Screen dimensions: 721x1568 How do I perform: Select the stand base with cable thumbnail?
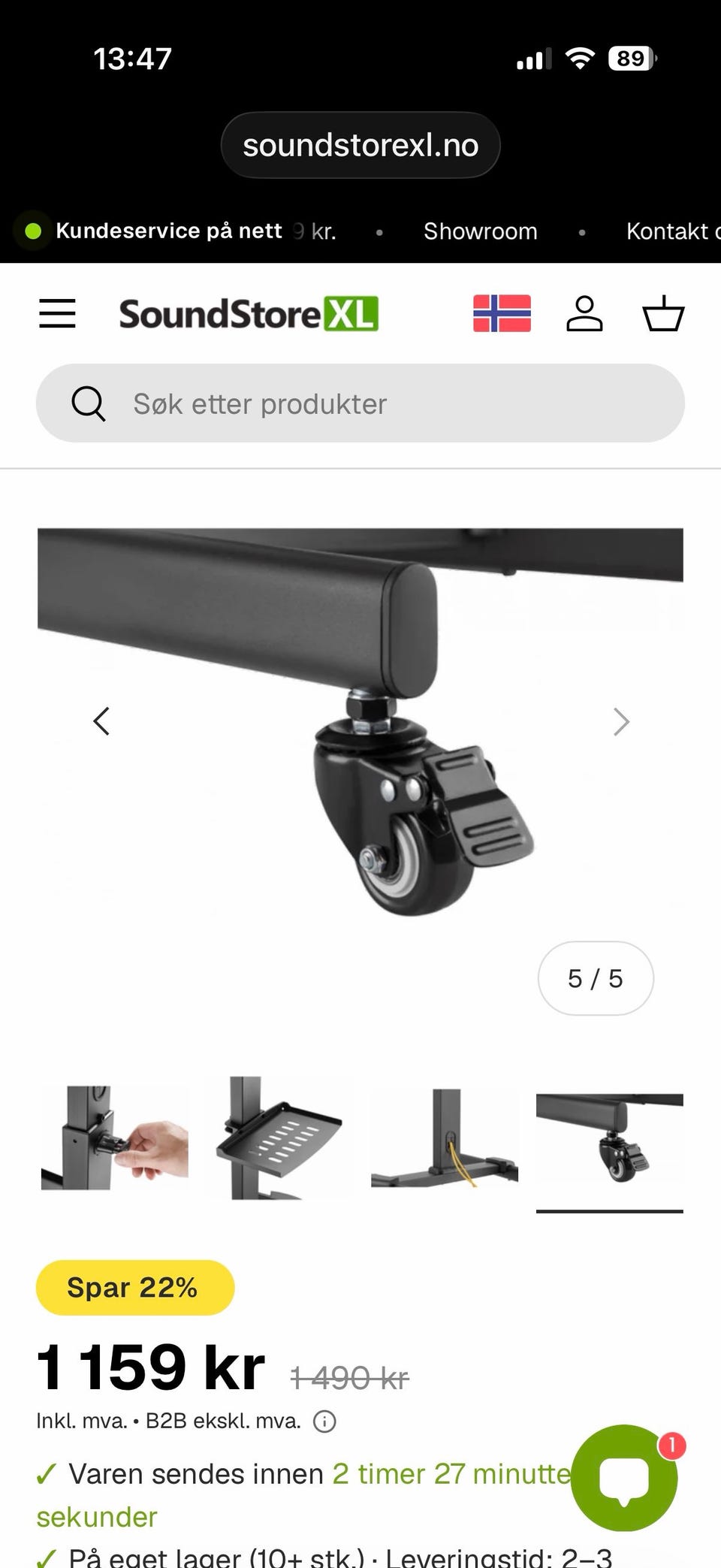444,1137
